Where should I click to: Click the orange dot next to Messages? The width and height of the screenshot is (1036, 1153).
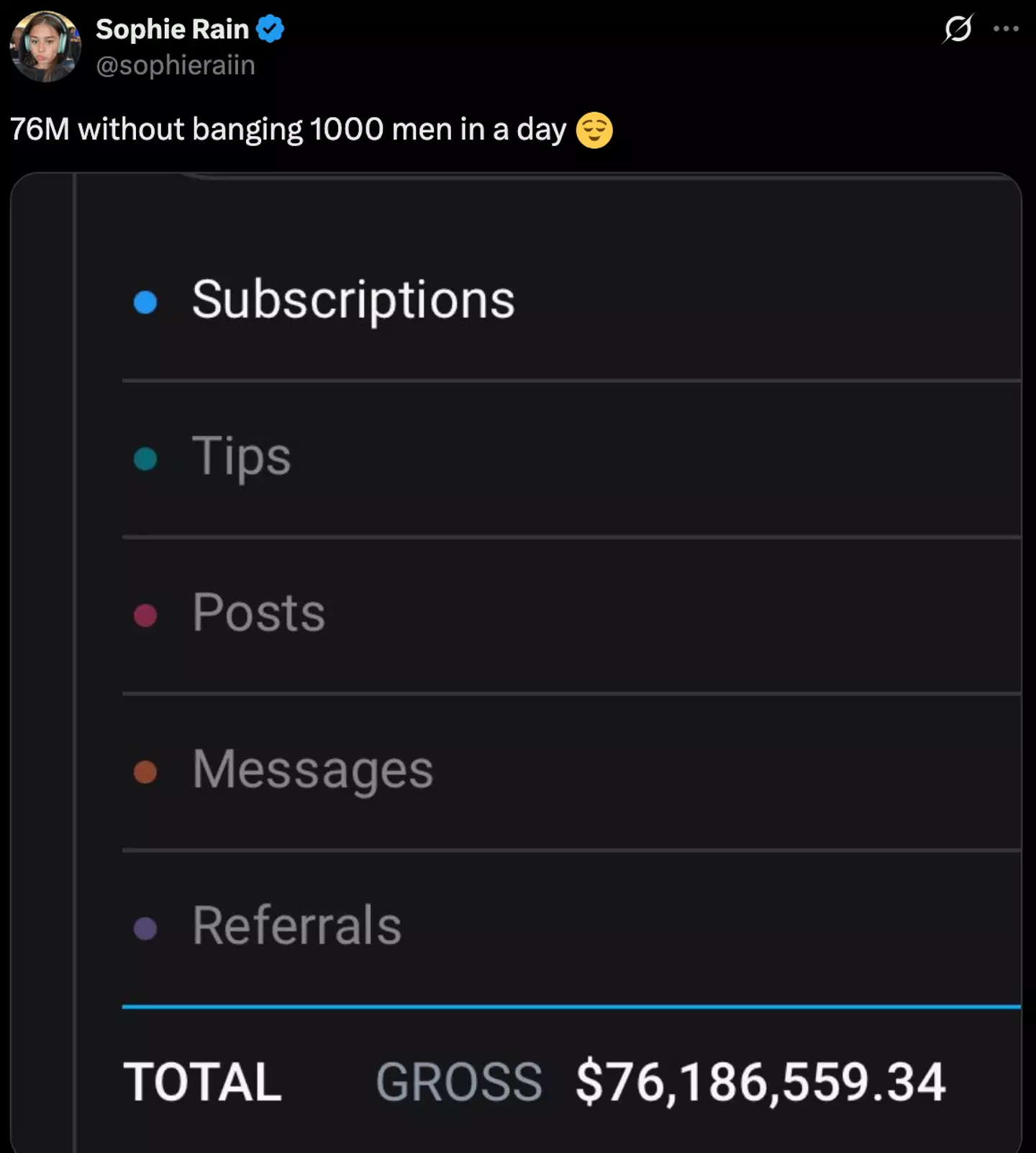pyautogui.click(x=145, y=771)
